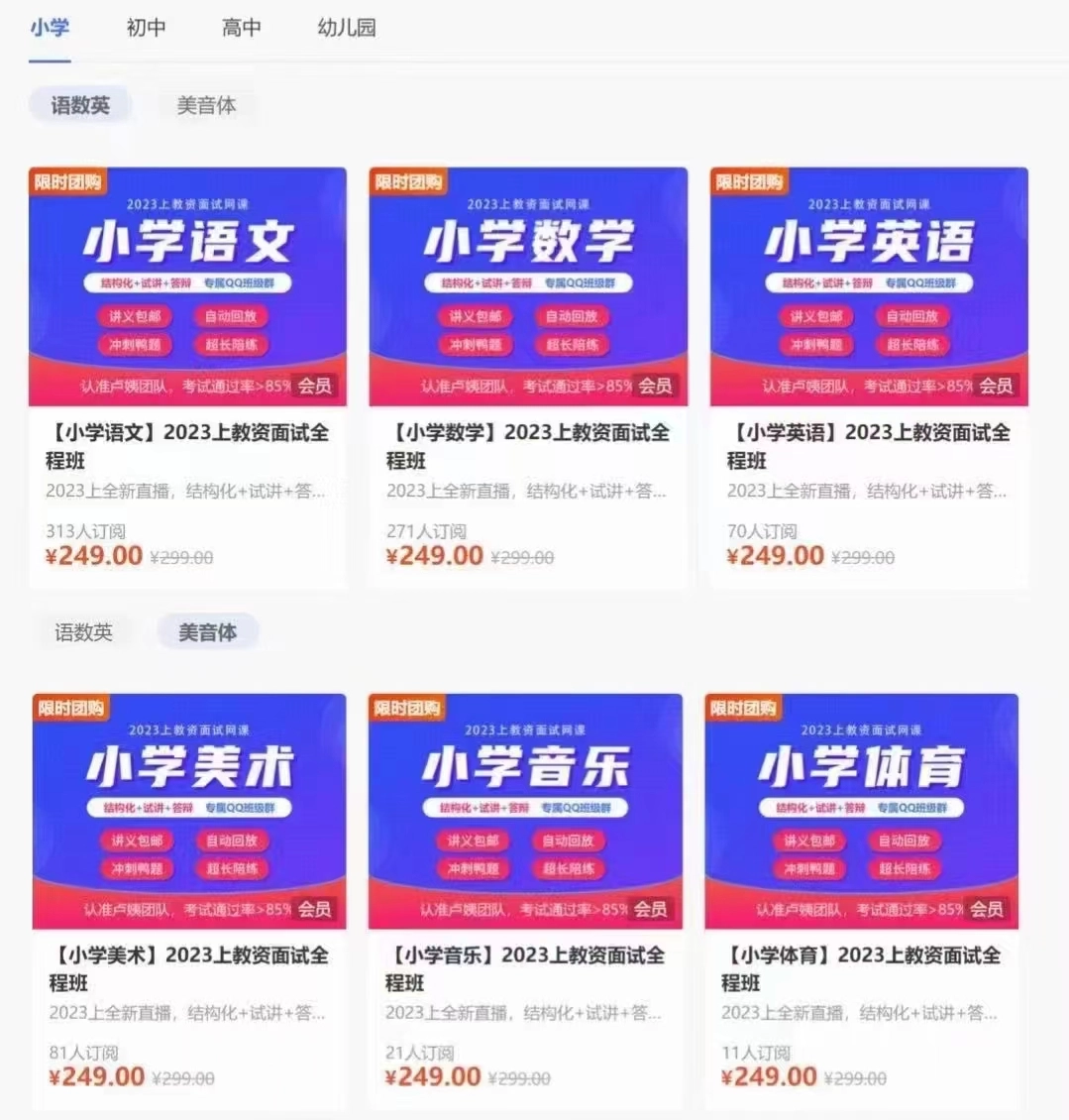Select the 小学 tab
The width and height of the screenshot is (1069, 1120).
[x=50, y=28]
